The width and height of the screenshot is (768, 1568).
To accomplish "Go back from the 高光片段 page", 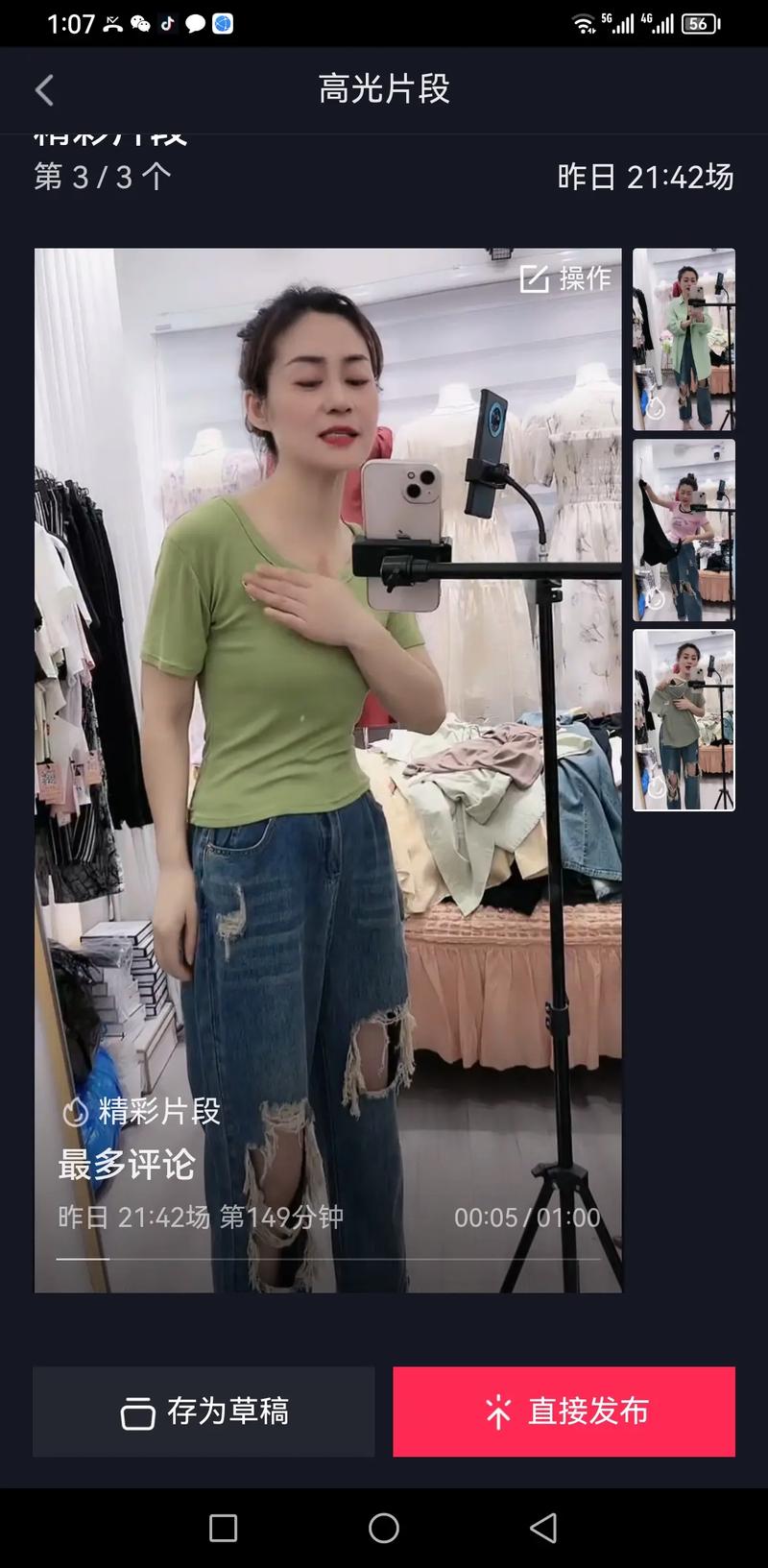I will point(44,90).
